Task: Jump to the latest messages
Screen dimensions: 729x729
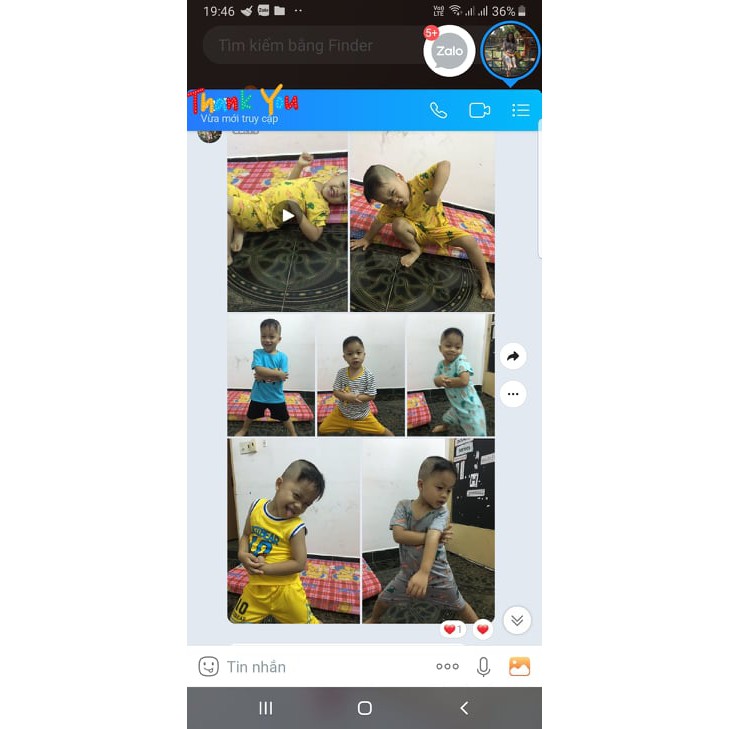Action: click(x=517, y=620)
